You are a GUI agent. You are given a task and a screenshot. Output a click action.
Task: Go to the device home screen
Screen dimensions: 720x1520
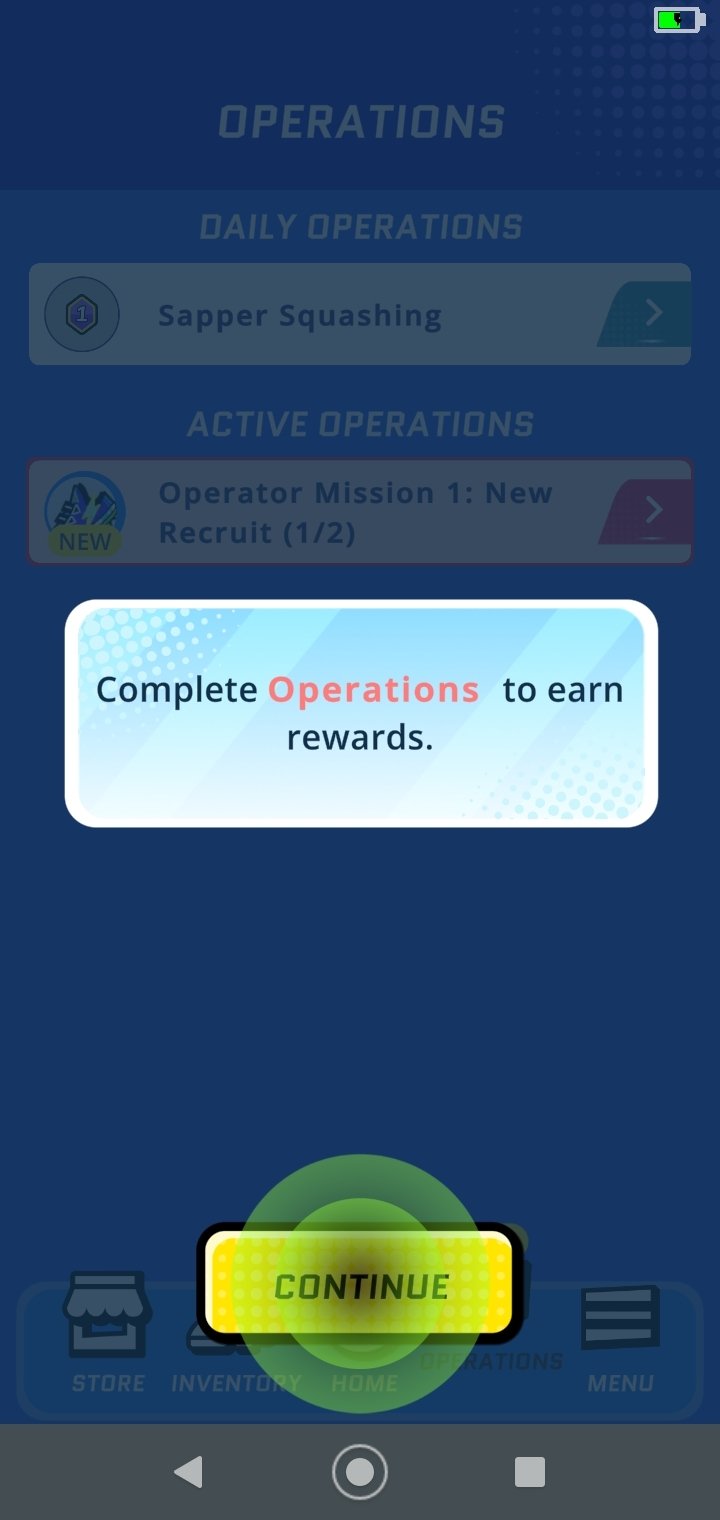coord(360,1471)
